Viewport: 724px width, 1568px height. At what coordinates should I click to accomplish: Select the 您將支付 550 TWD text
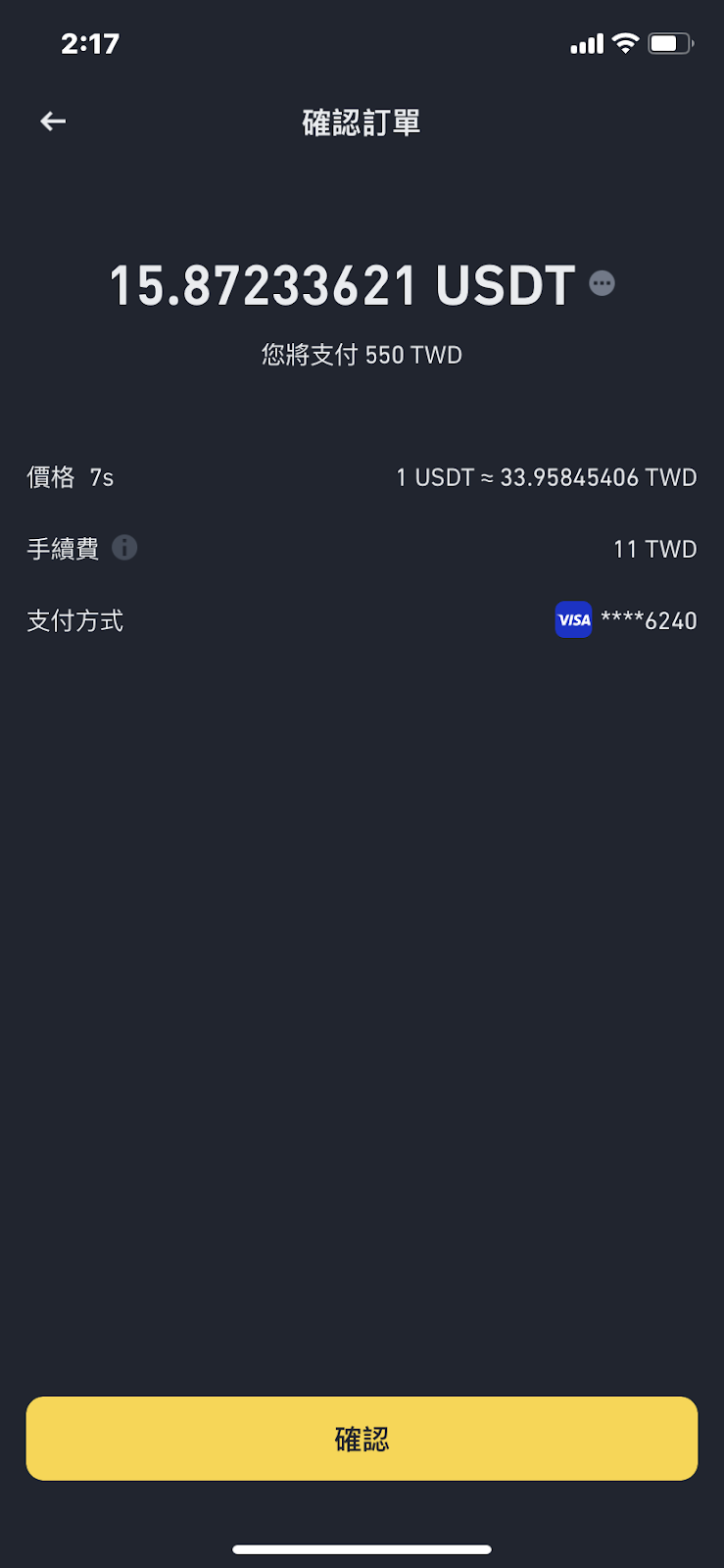pyautogui.click(x=362, y=355)
